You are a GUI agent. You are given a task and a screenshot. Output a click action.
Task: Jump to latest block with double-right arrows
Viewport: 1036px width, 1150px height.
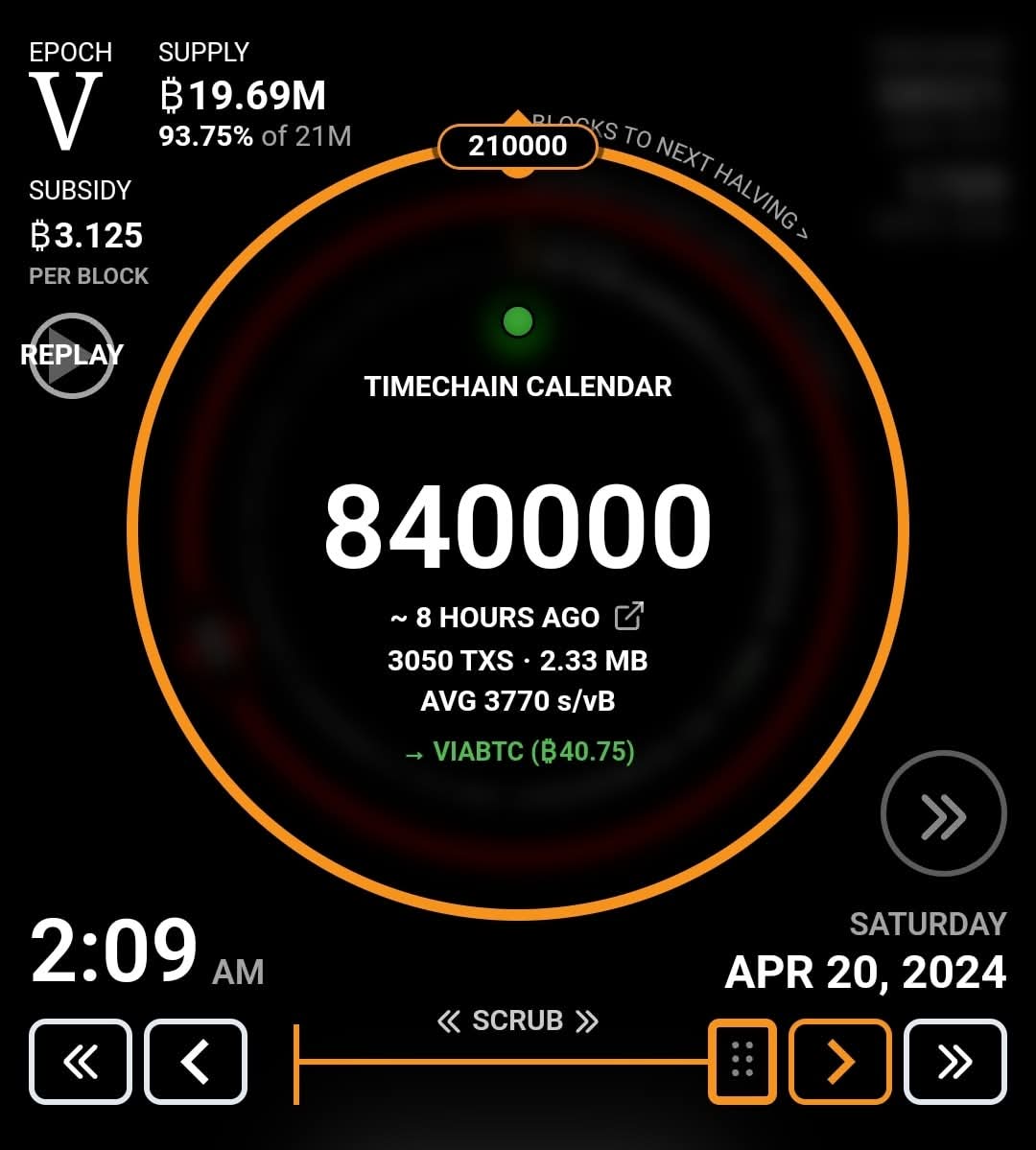954,1061
